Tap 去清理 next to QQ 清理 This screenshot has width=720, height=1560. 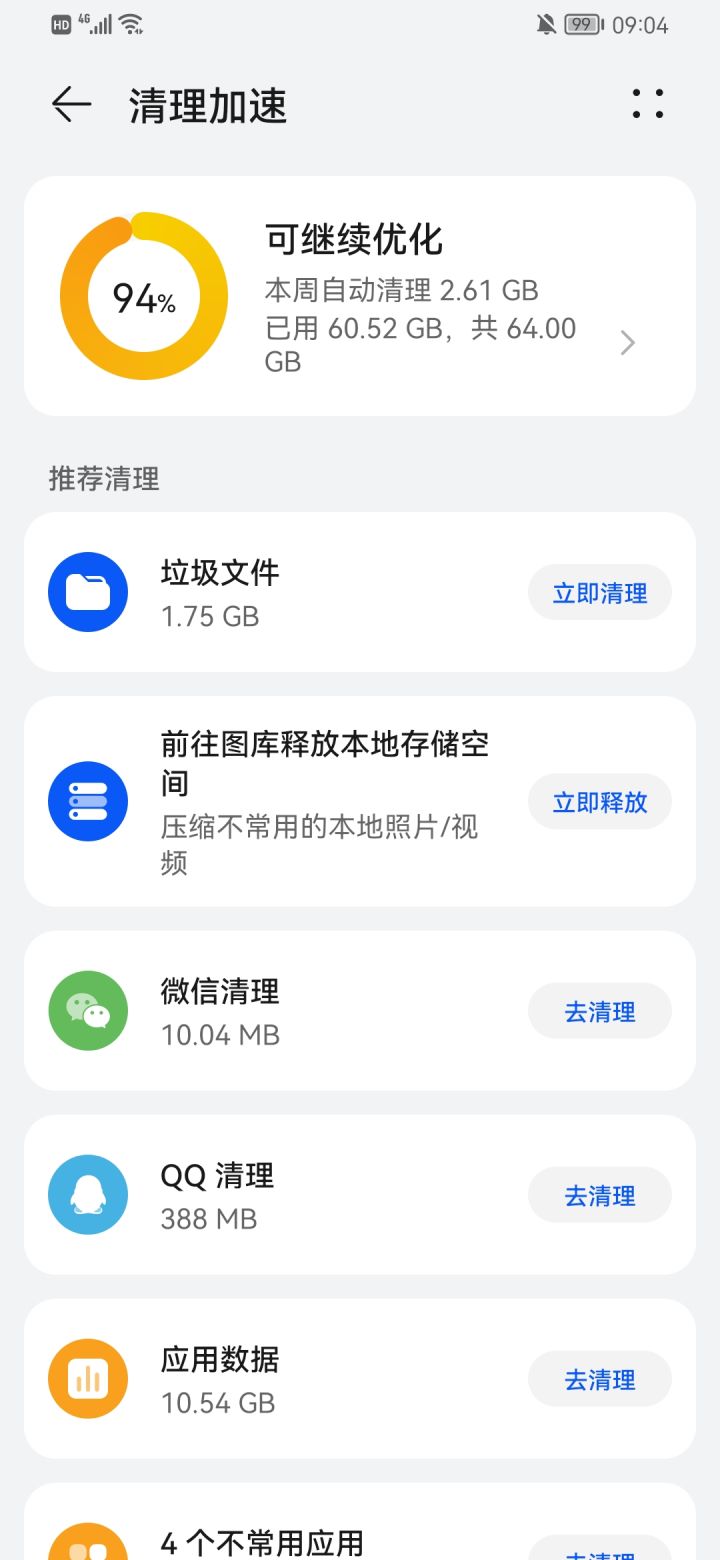click(598, 1194)
